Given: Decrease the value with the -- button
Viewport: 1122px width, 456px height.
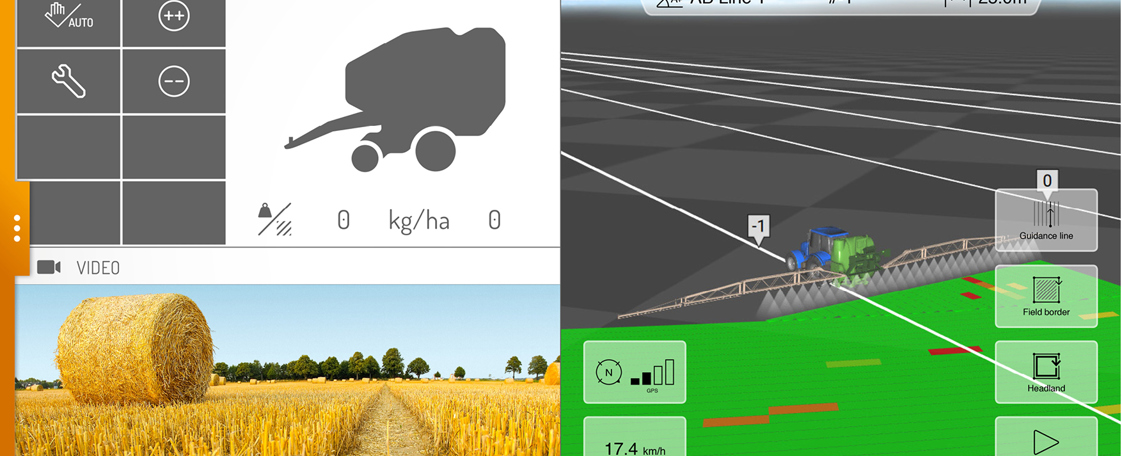Looking at the screenshot, I should (x=174, y=81).
